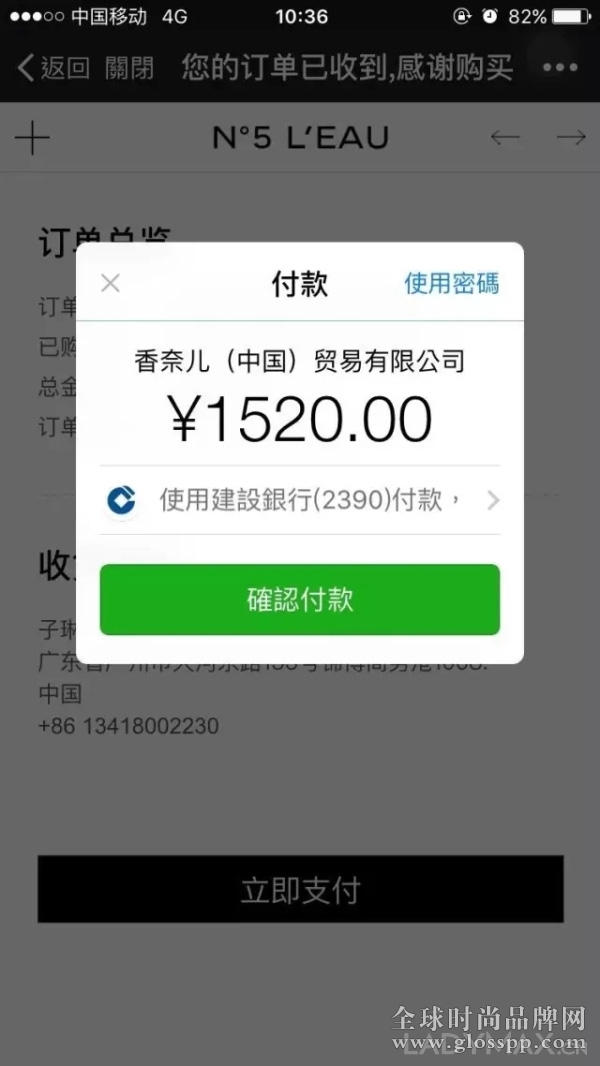Go to the next page arrow
Viewport: 600px width, 1066px height.
pos(570,138)
